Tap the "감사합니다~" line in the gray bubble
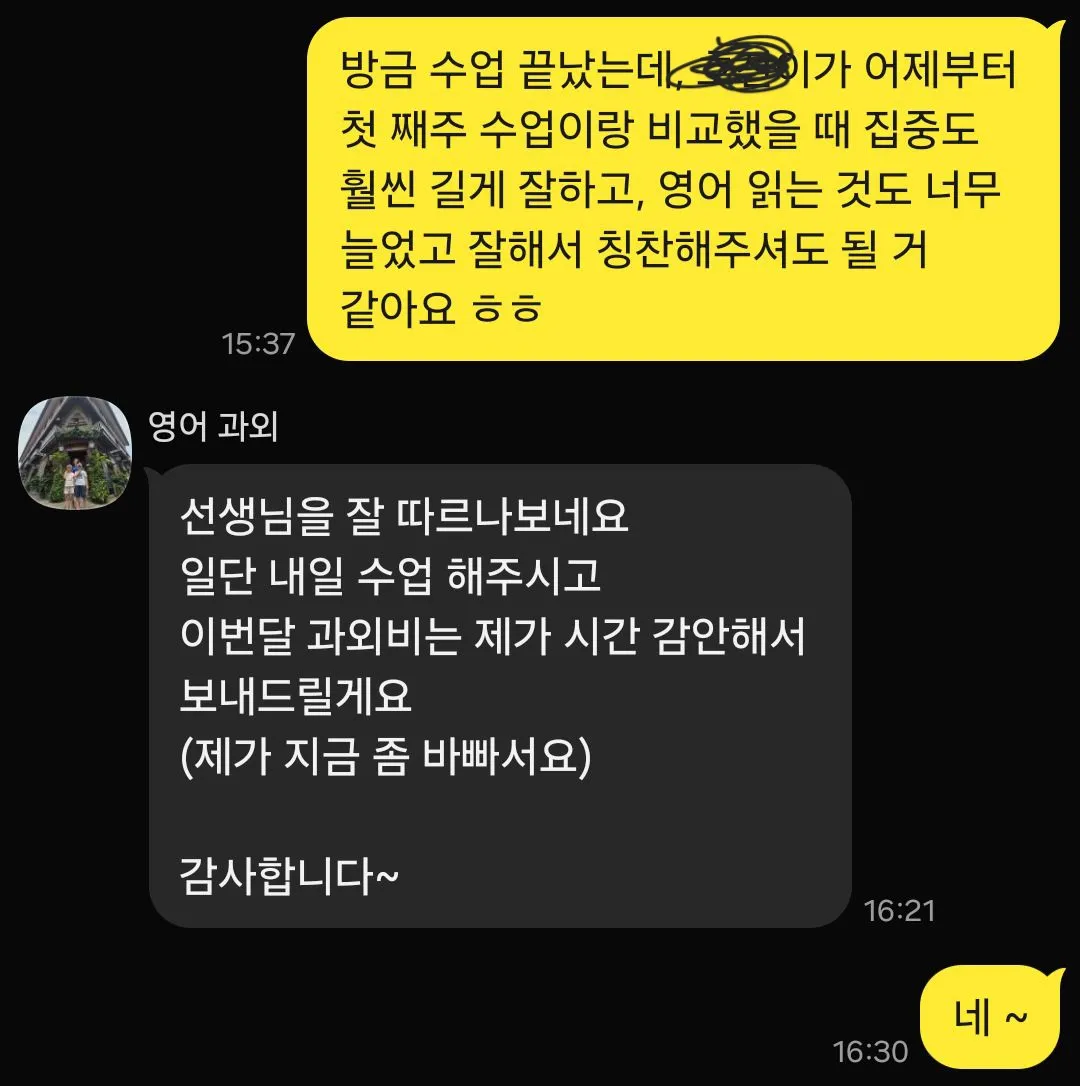The image size is (1080, 1086). coord(290,872)
